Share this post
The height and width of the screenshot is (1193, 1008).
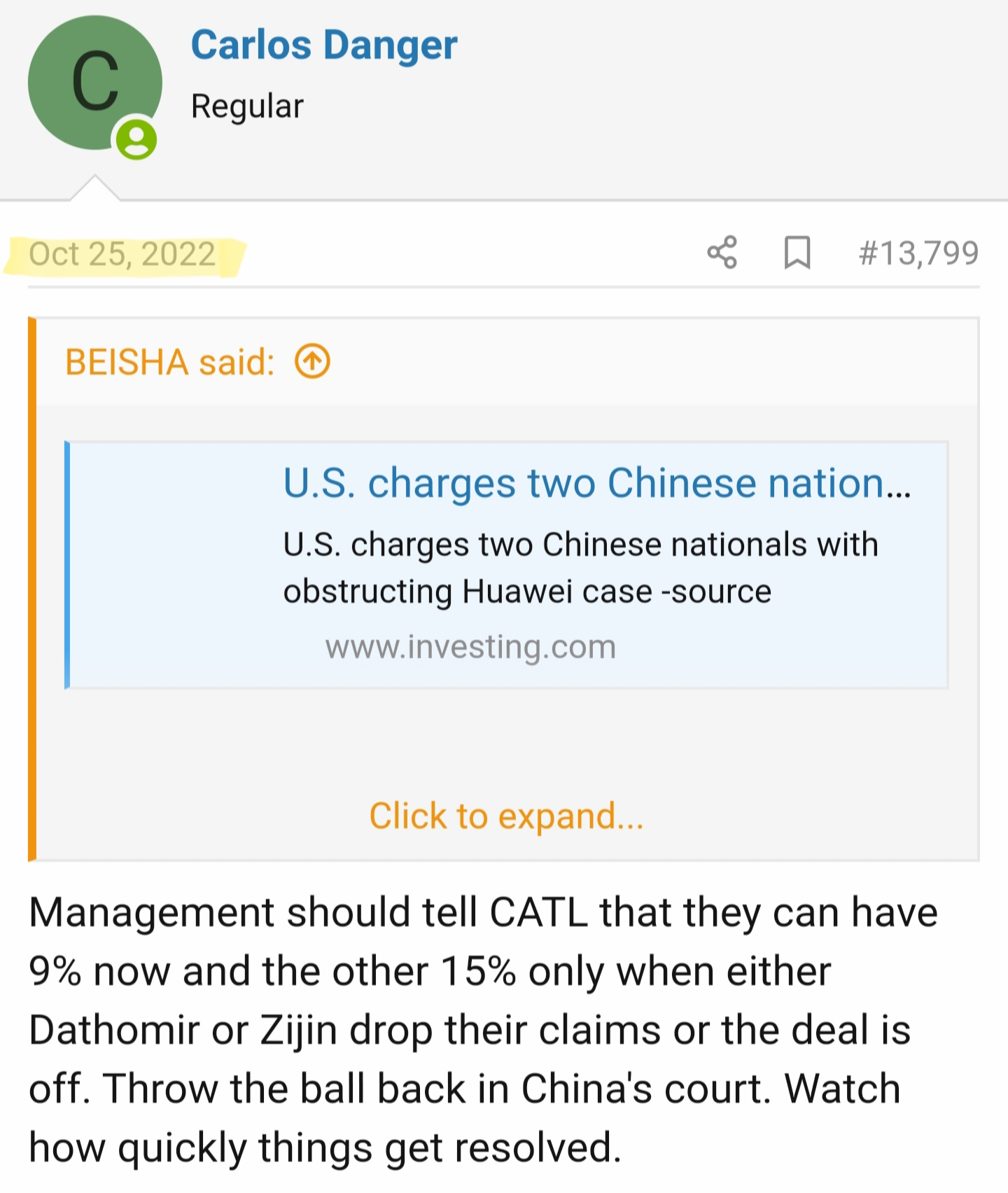pyautogui.click(x=722, y=253)
